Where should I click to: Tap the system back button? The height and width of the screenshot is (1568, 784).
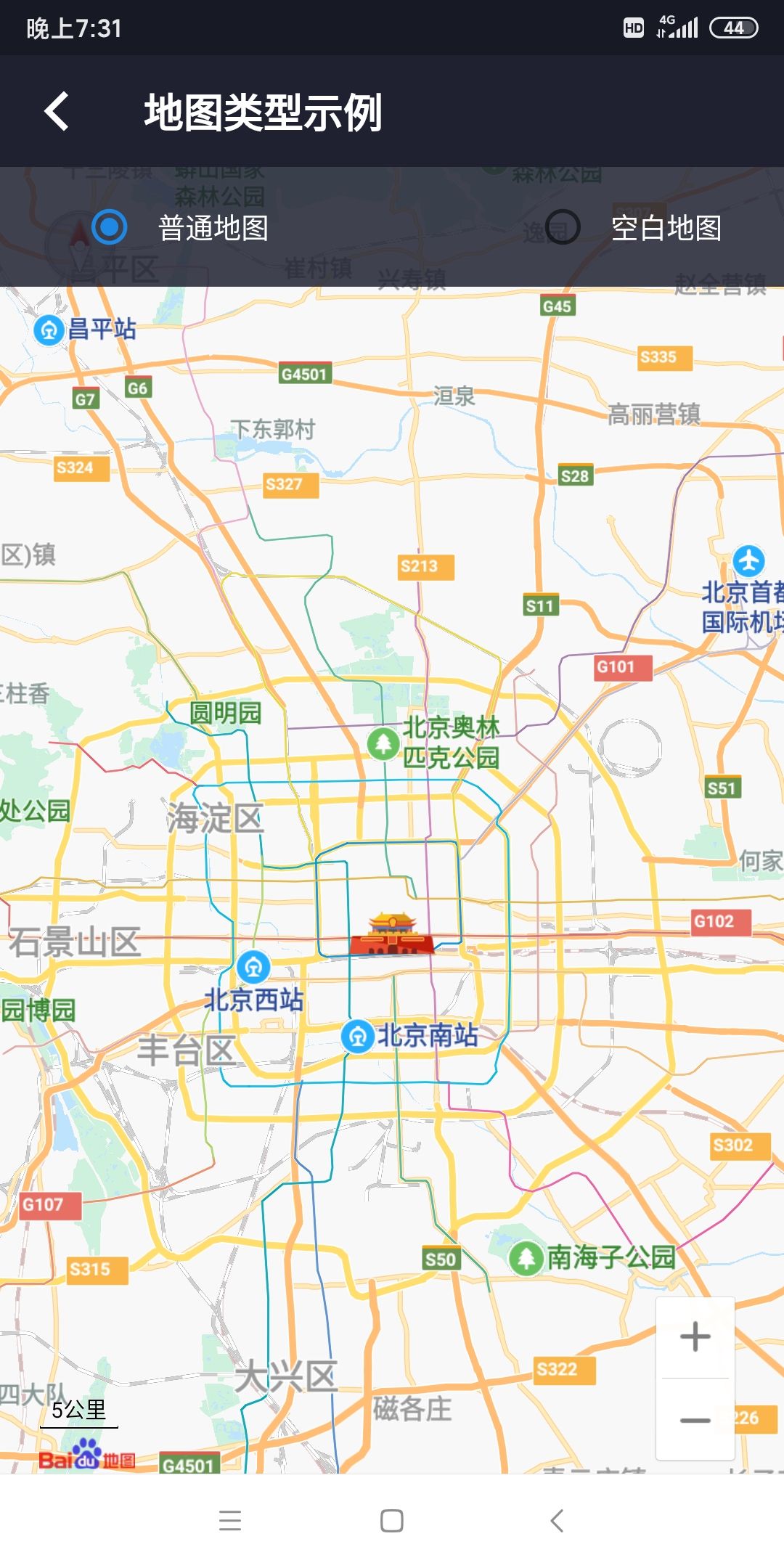click(x=557, y=1520)
